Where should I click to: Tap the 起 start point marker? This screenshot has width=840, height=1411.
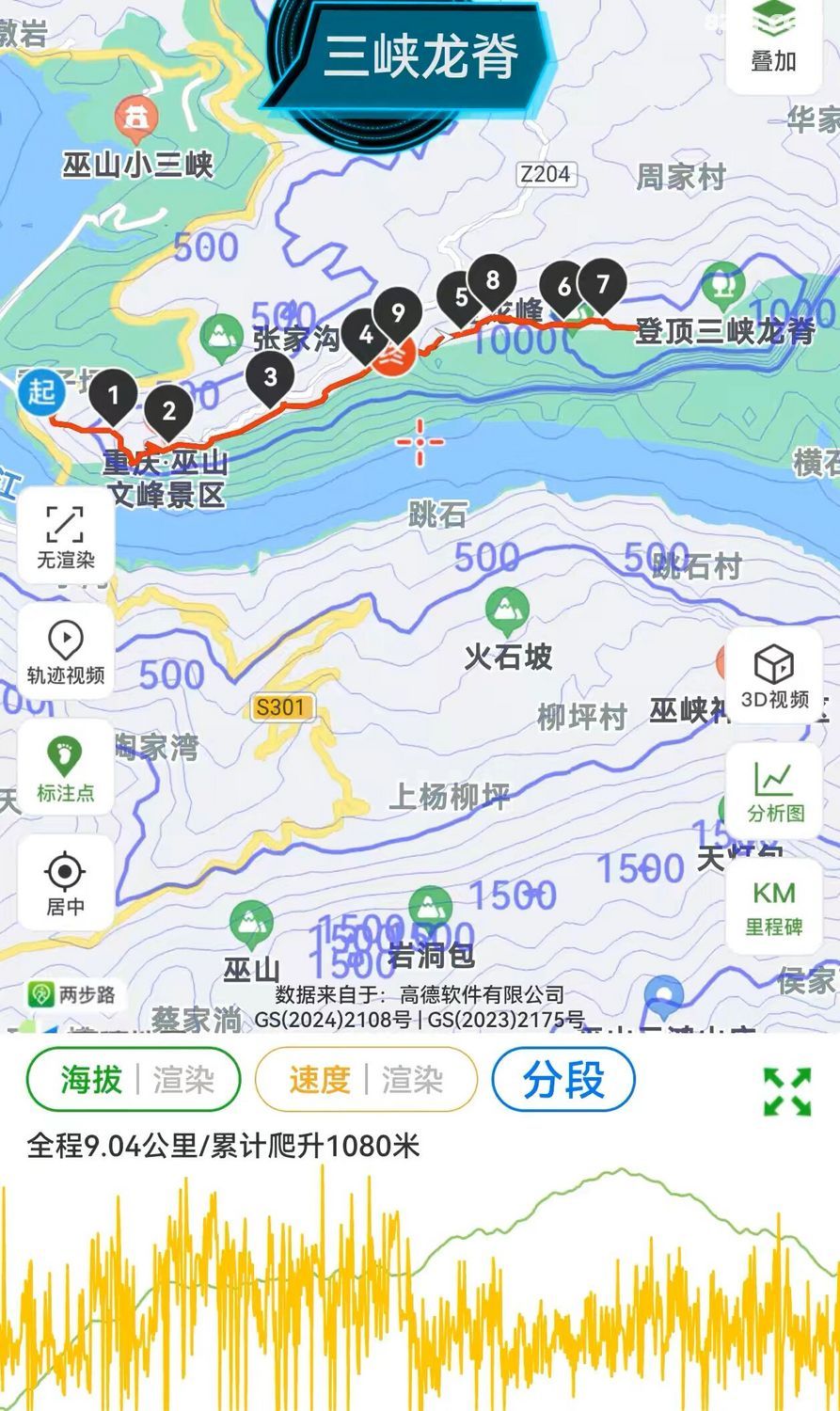pos(40,392)
